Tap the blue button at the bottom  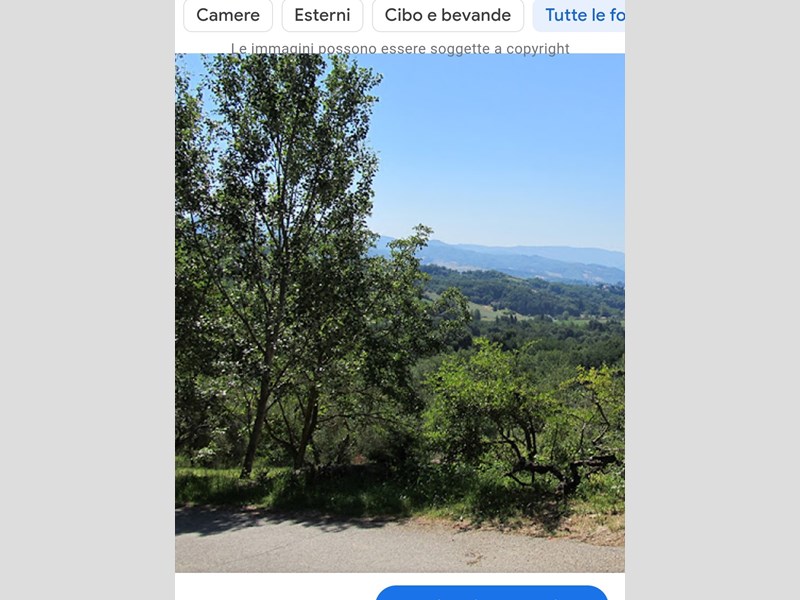[491, 593]
